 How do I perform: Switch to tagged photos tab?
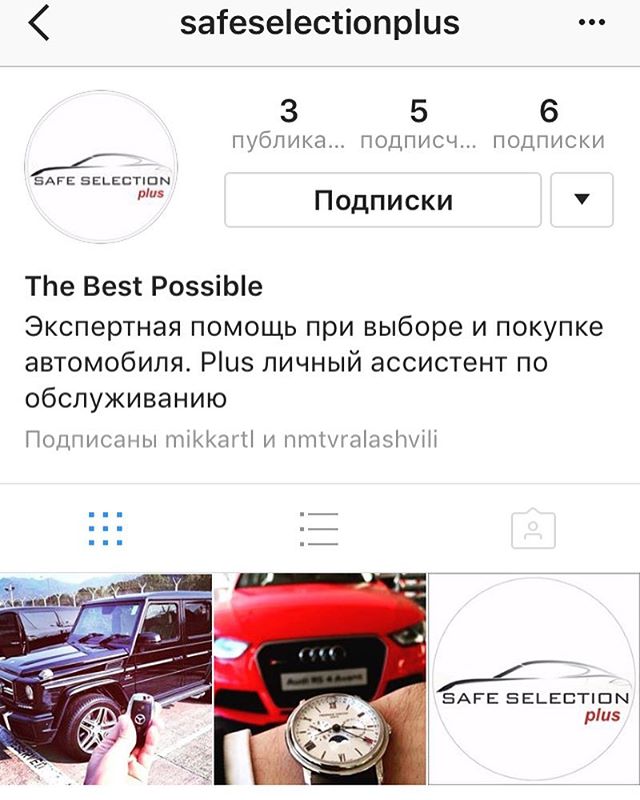click(533, 528)
